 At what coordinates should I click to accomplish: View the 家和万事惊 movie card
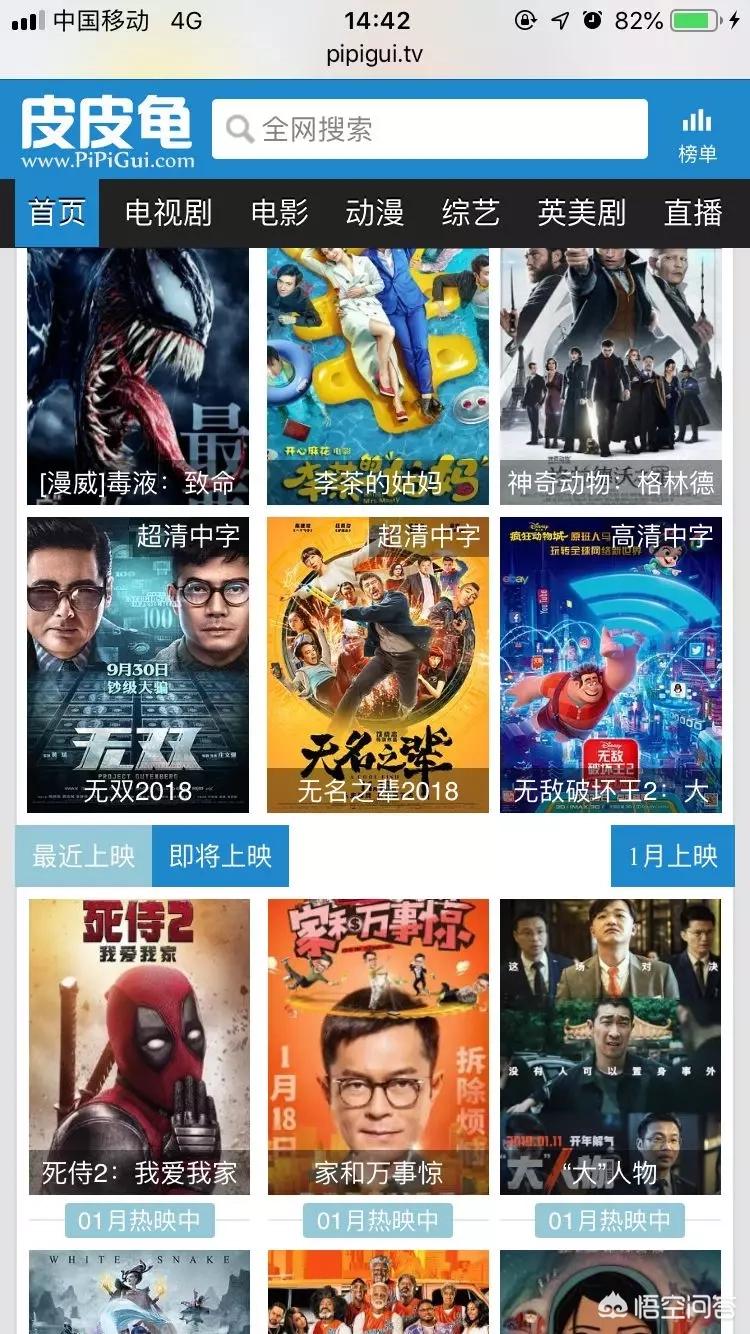click(378, 1046)
